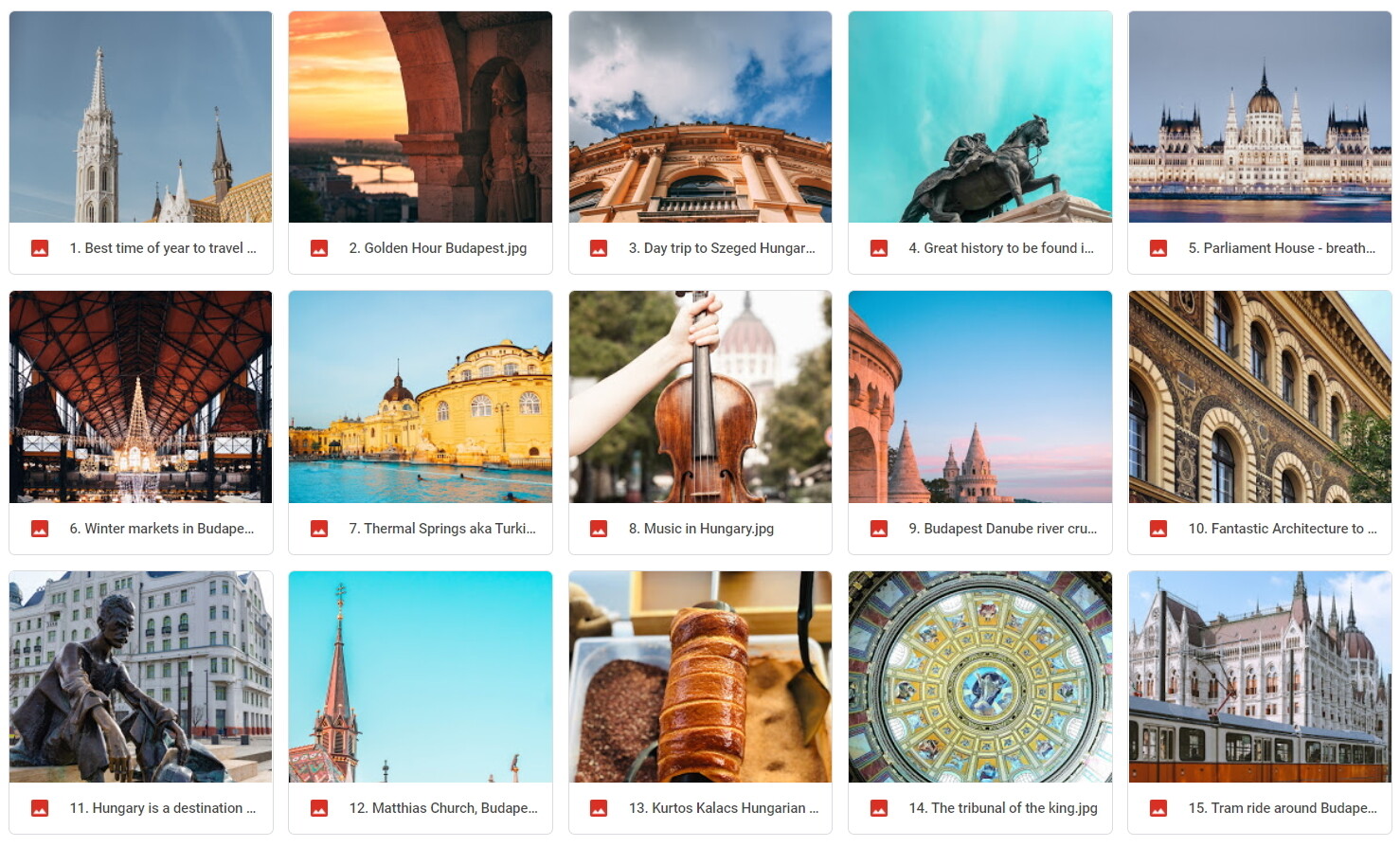This screenshot has height=847, width=1400.
Task: Open '15. Tram ride around Budapest' image
Action: click(x=1259, y=676)
